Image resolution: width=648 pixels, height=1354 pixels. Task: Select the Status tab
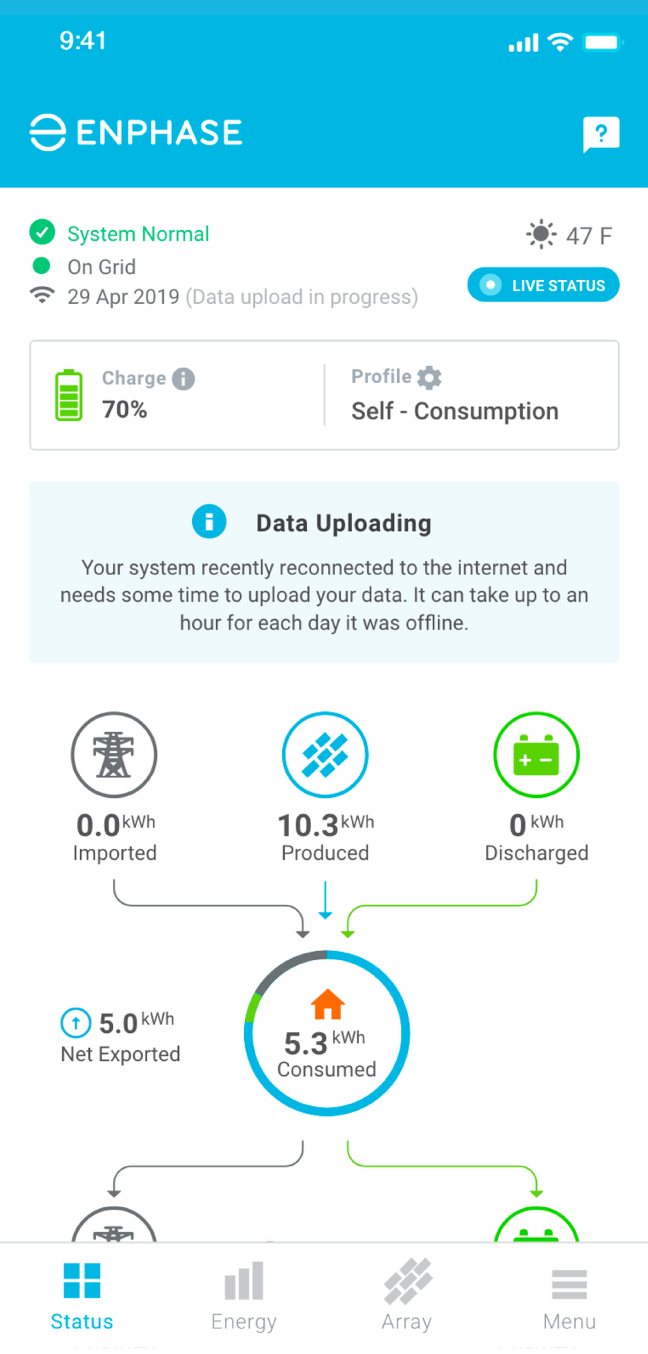[x=82, y=1295]
